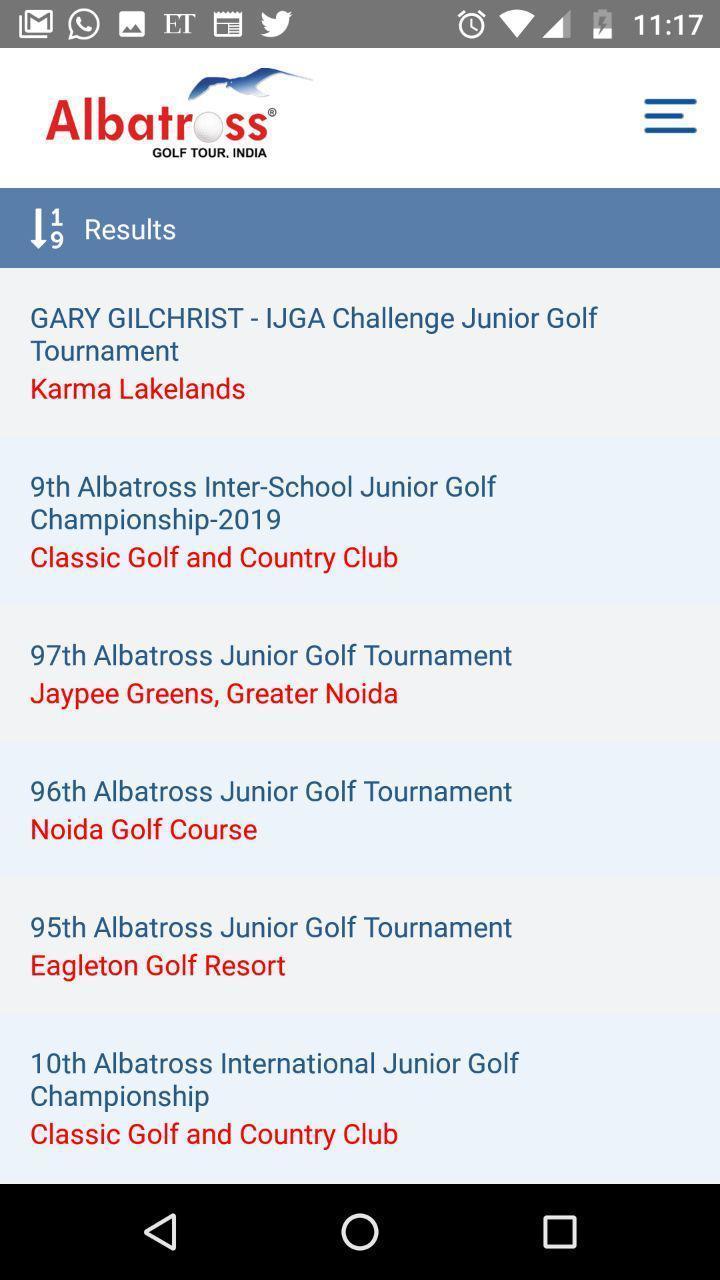Select Classic Golf and Country Club venue
The width and height of the screenshot is (720, 1280).
click(x=213, y=557)
